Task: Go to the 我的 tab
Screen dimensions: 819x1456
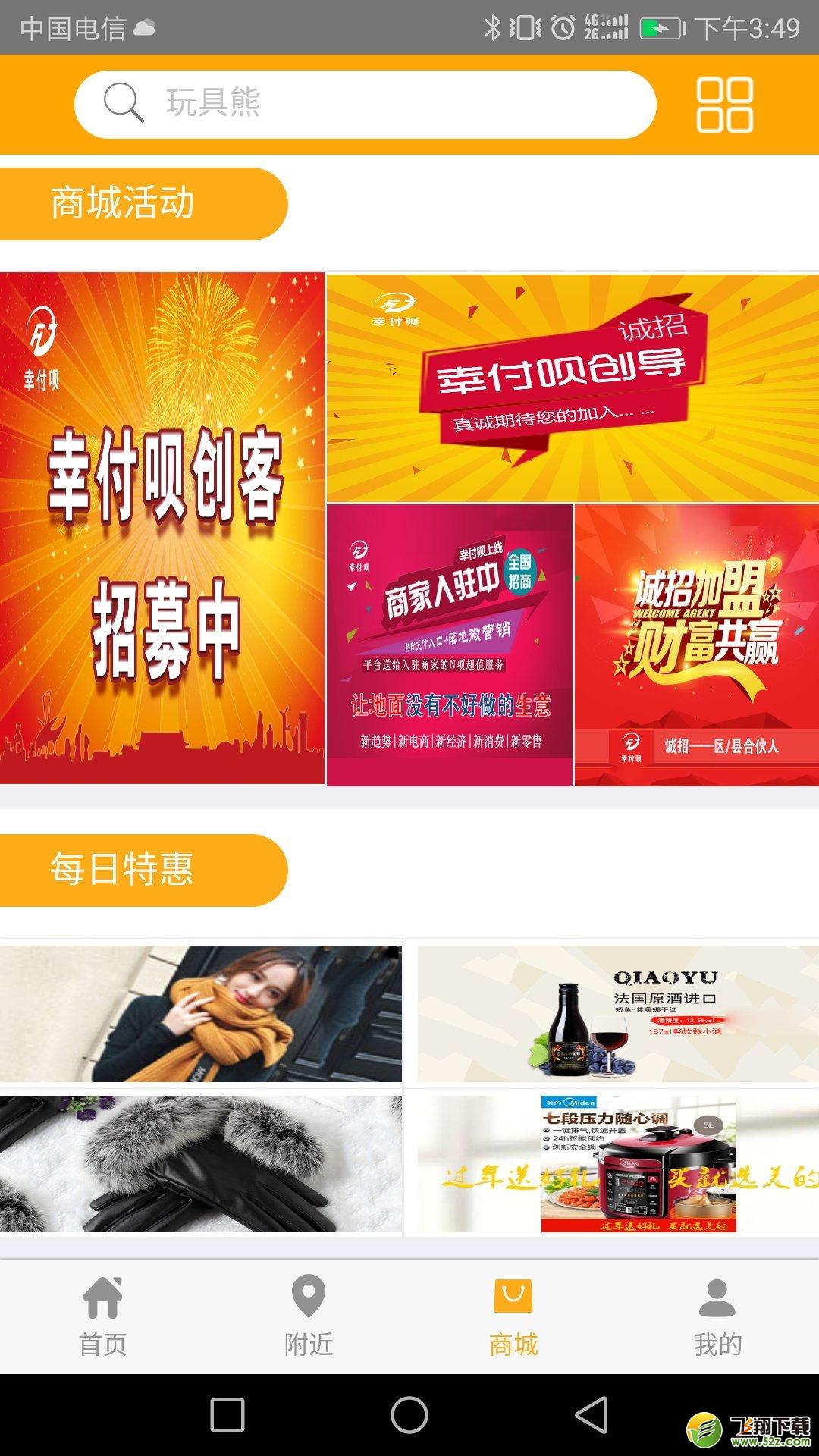Action: click(x=717, y=1317)
